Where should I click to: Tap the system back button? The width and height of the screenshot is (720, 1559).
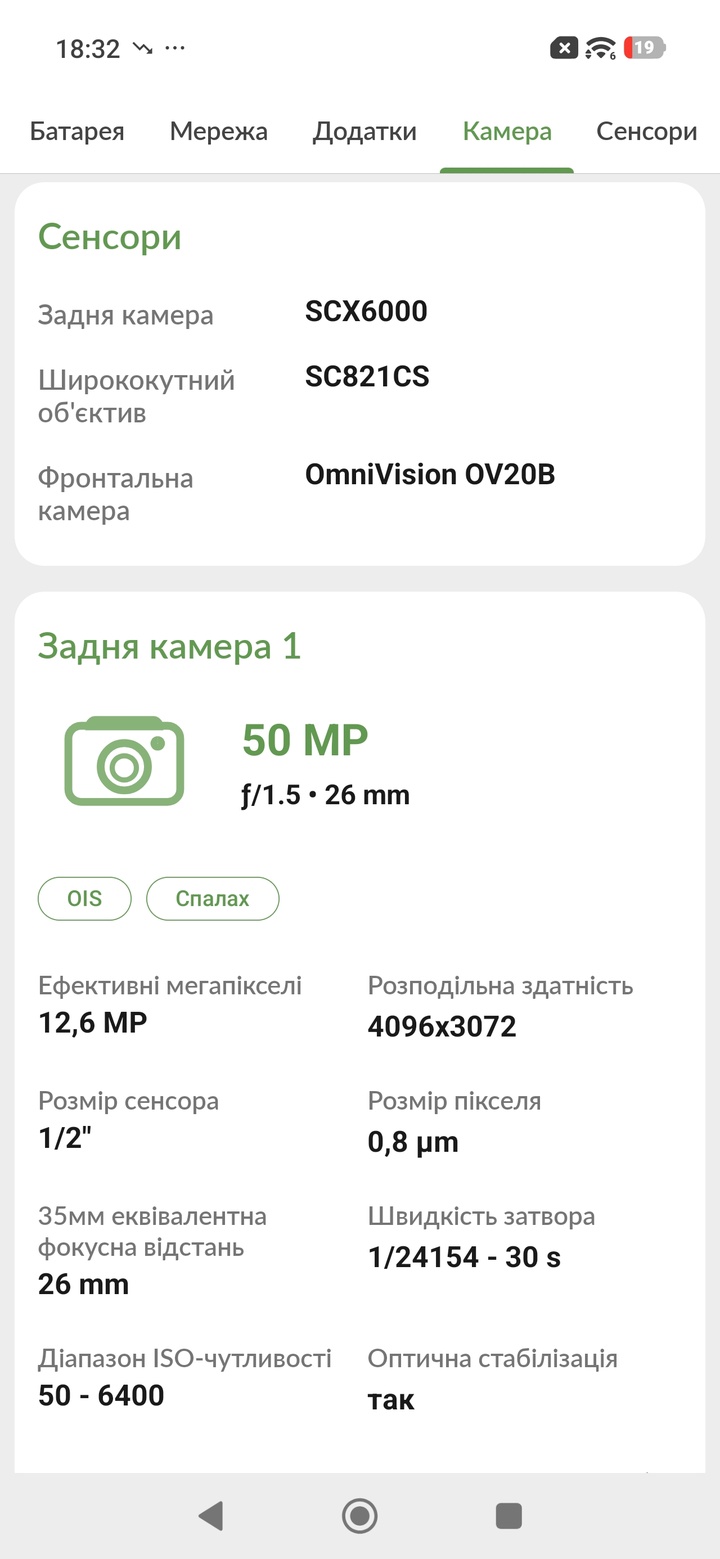pyautogui.click(x=210, y=1516)
